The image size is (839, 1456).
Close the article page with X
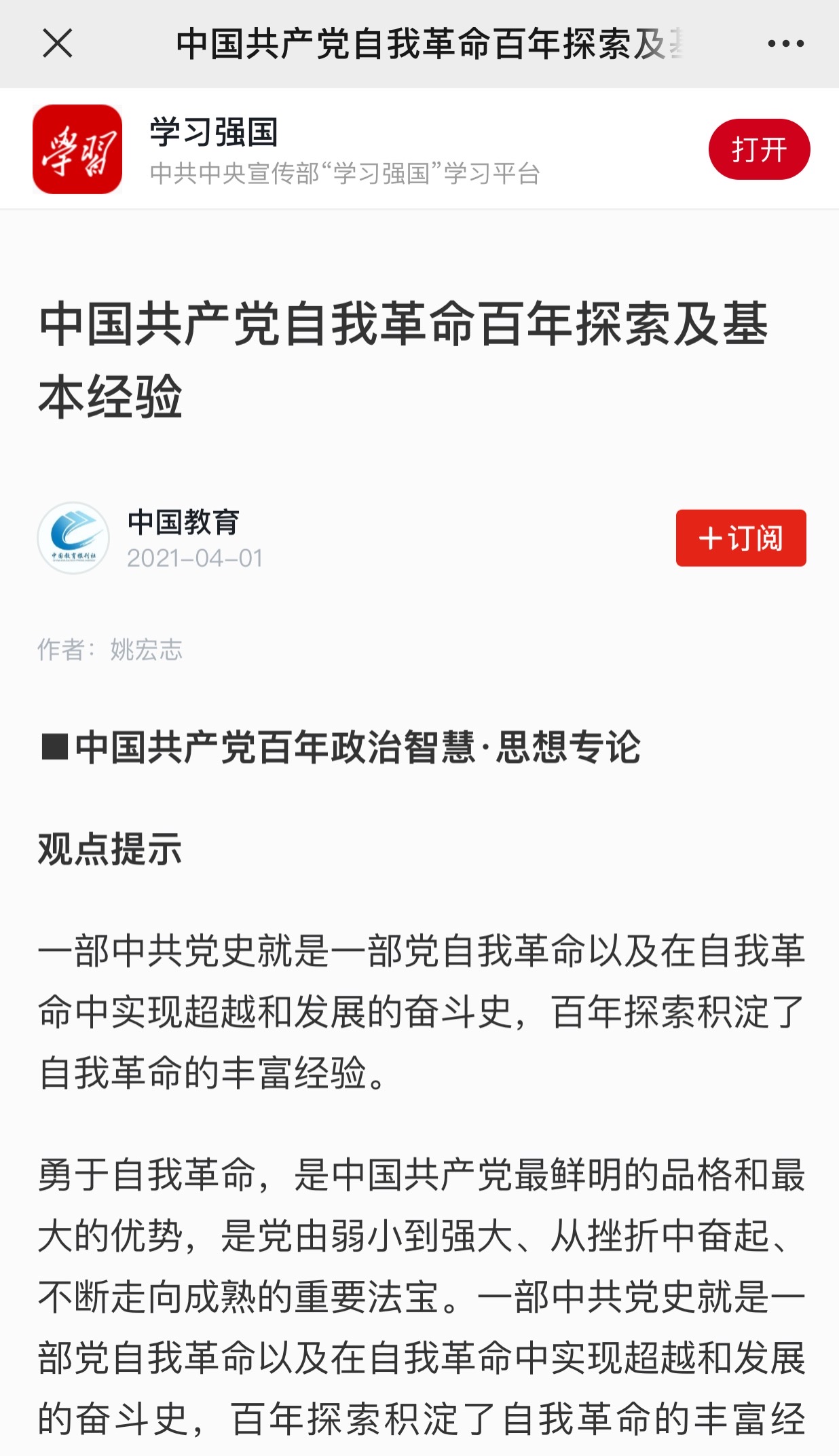pos(58,44)
